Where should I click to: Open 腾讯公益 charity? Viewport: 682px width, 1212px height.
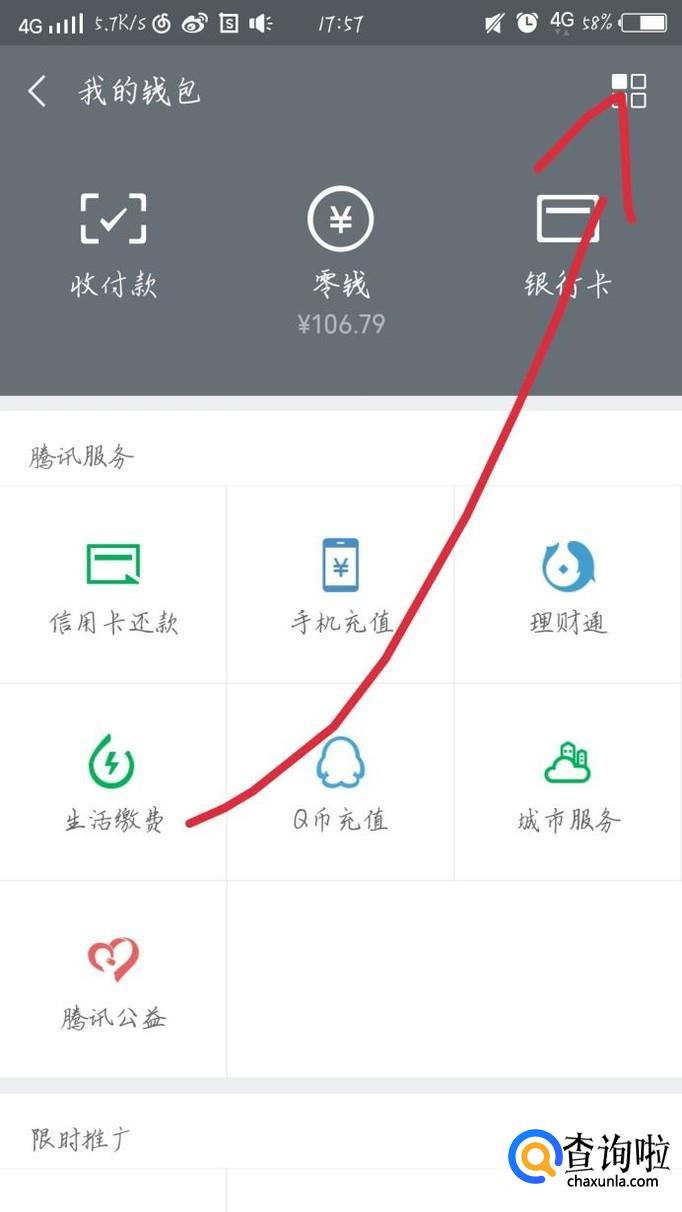[x=113, y=980]
